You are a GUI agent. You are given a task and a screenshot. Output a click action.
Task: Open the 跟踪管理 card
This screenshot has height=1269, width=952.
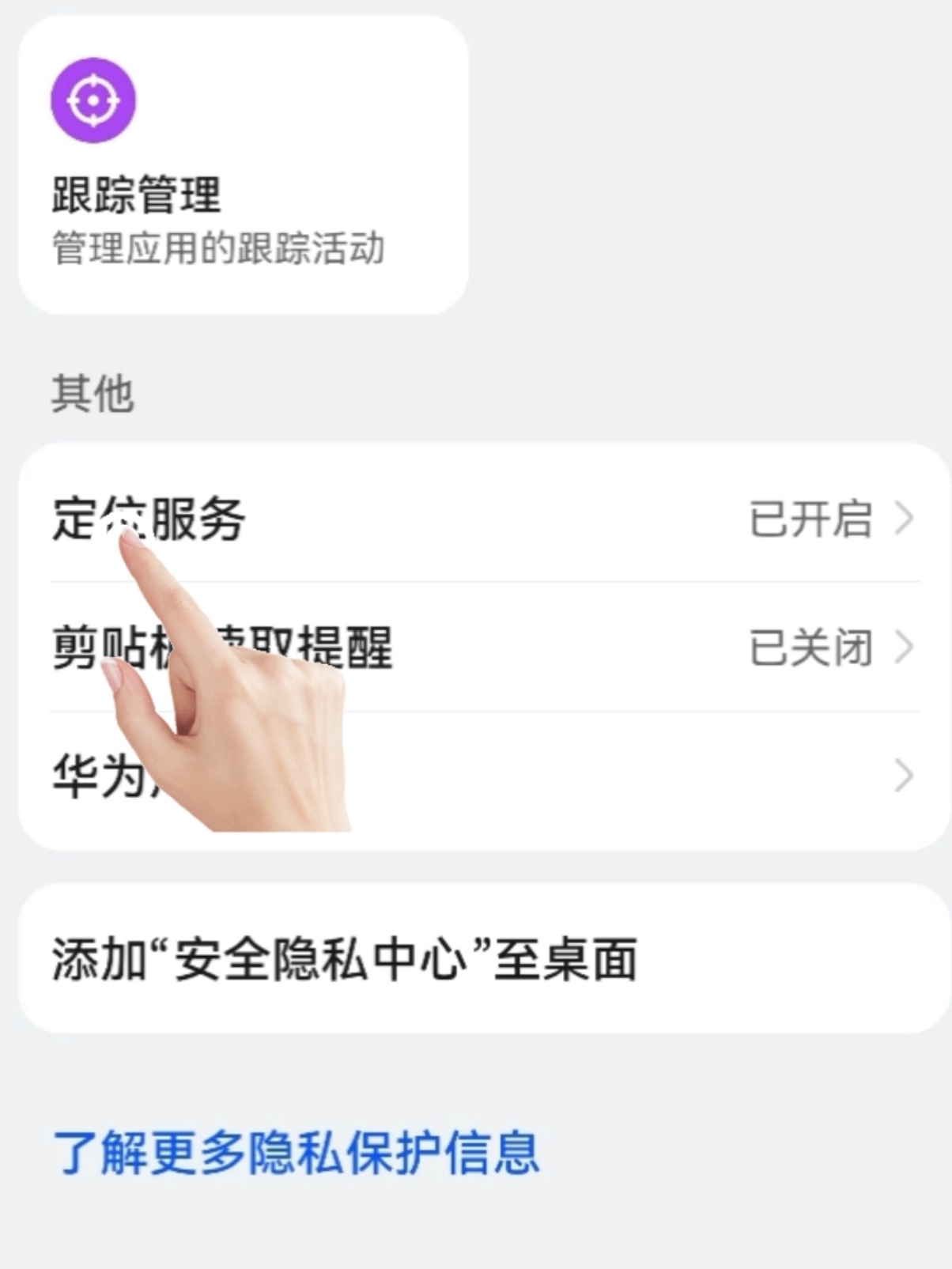(243, 165)
